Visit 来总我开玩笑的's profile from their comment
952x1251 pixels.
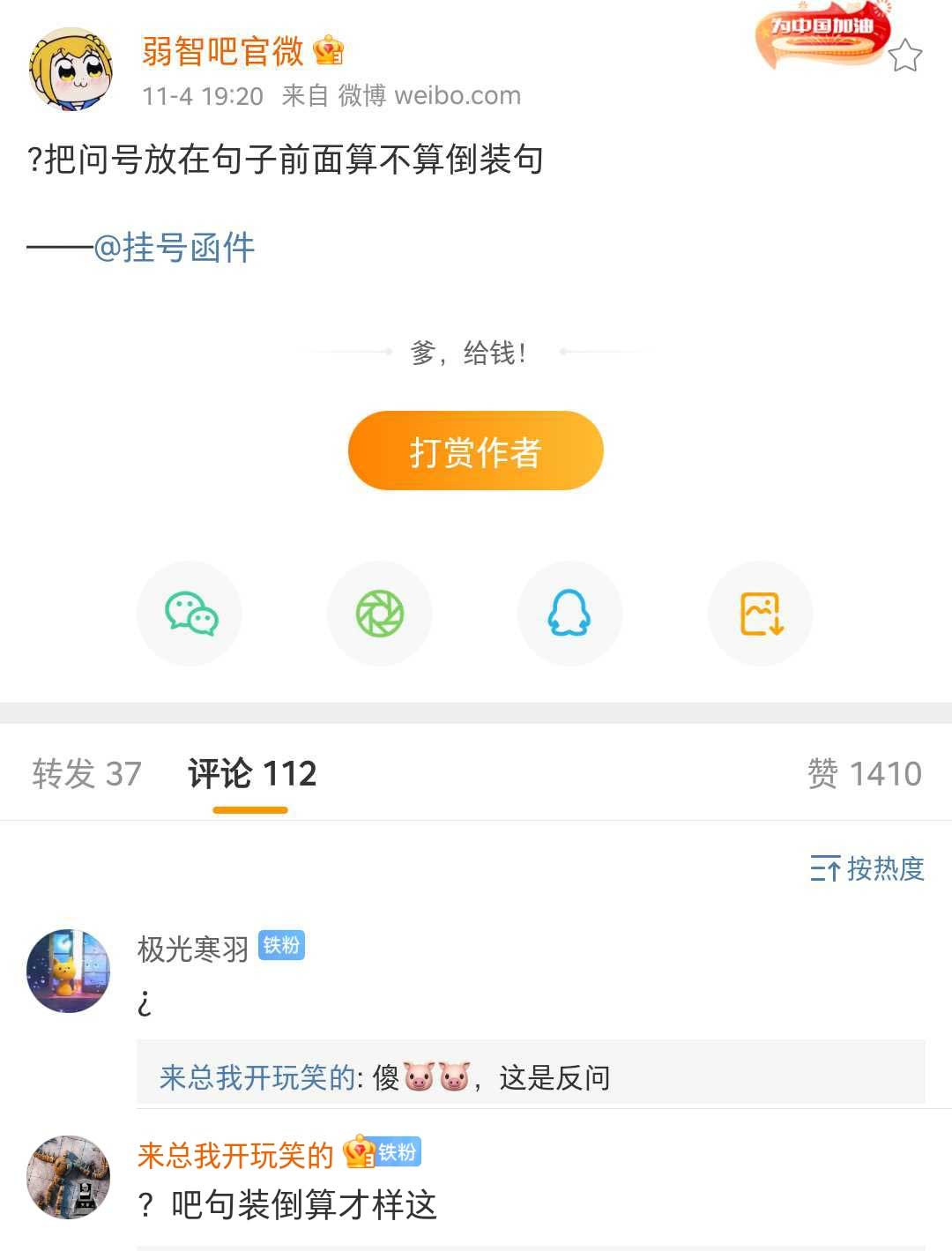pyautogui.click(x=69, y=1177)
